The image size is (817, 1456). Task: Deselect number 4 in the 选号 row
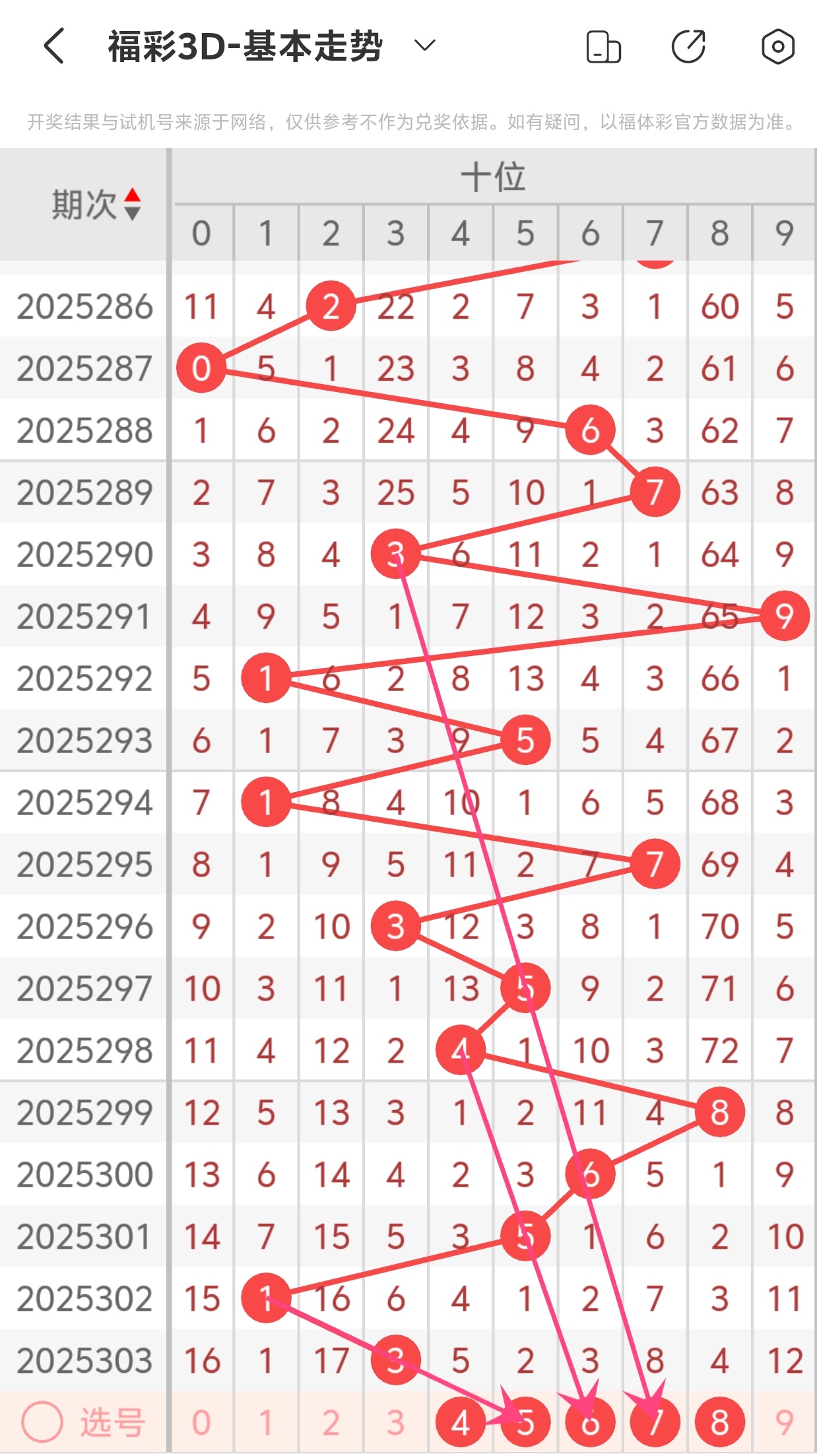(460, 1422)
